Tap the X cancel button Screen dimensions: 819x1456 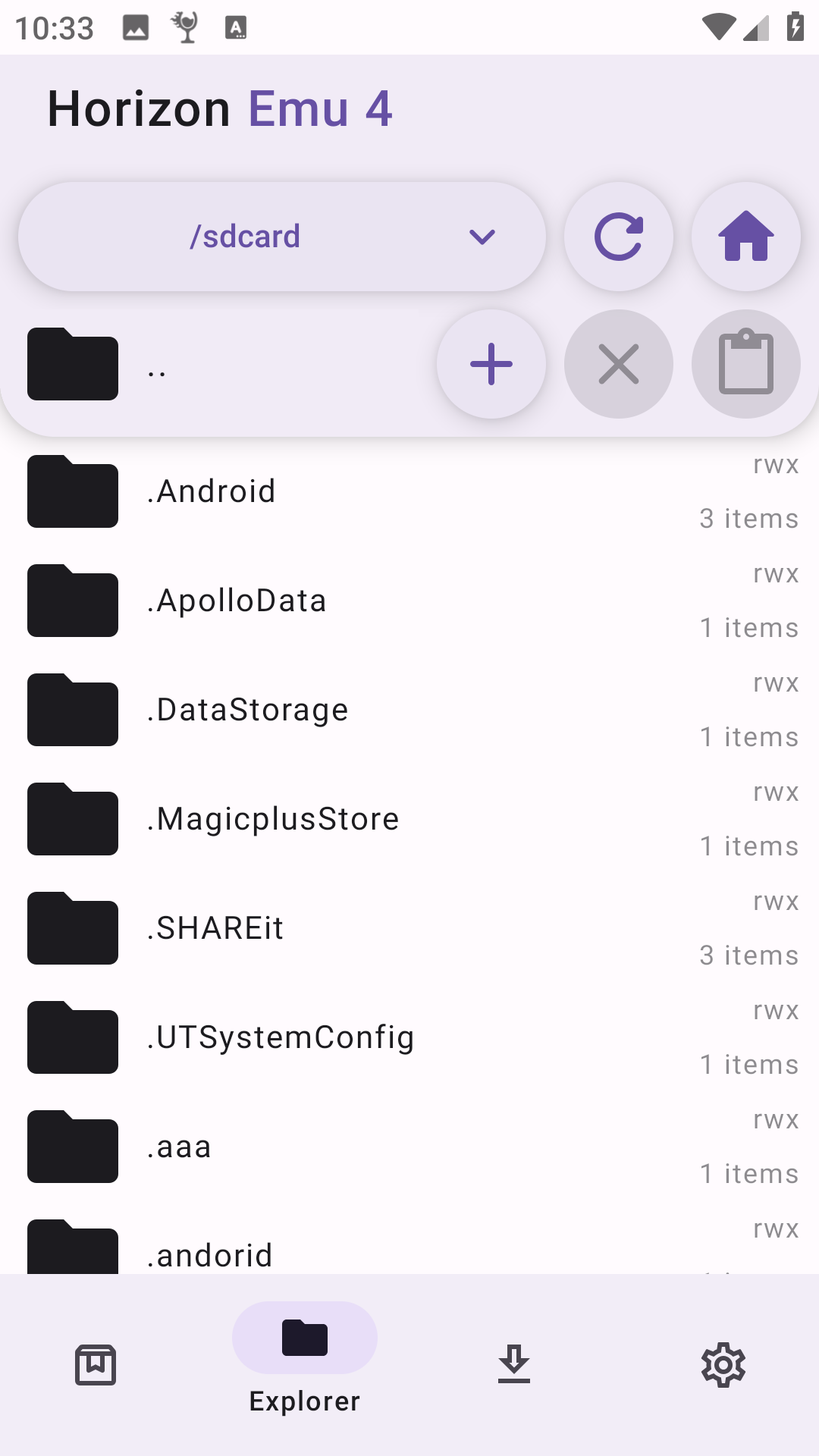(x=619, y=364)
